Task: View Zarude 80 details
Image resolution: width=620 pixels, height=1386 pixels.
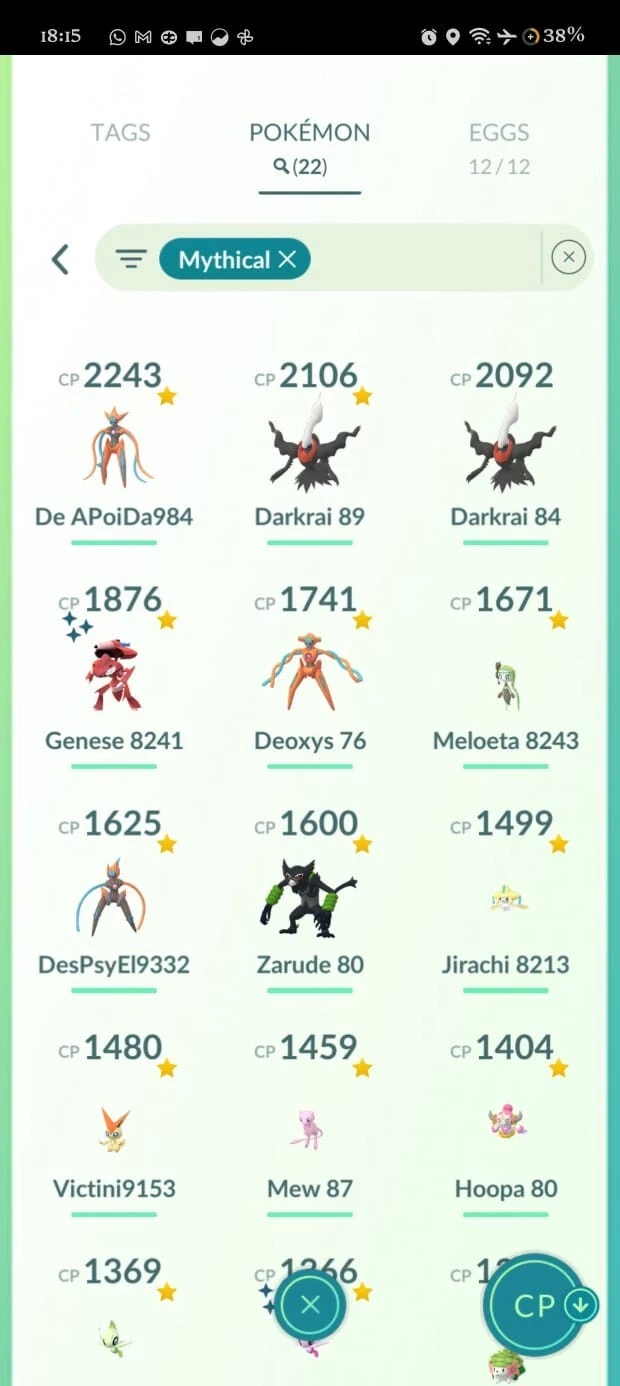Action: tap(310, 898)
